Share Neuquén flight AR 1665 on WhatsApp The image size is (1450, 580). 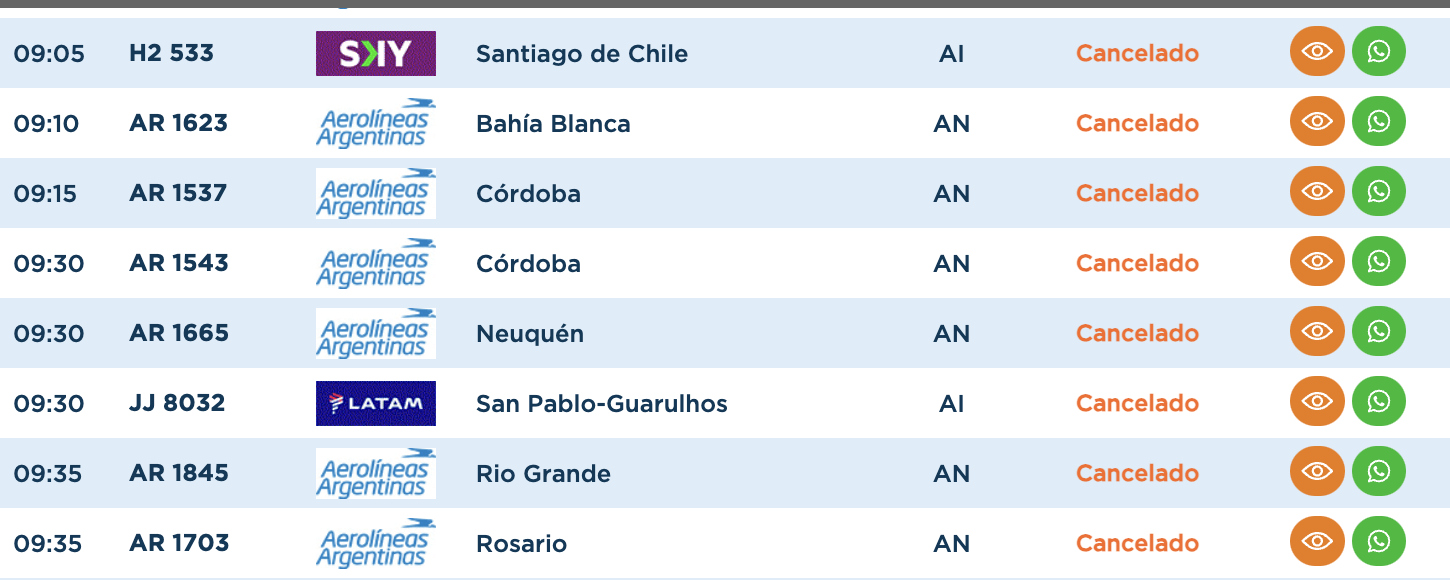click(1379, 332)
